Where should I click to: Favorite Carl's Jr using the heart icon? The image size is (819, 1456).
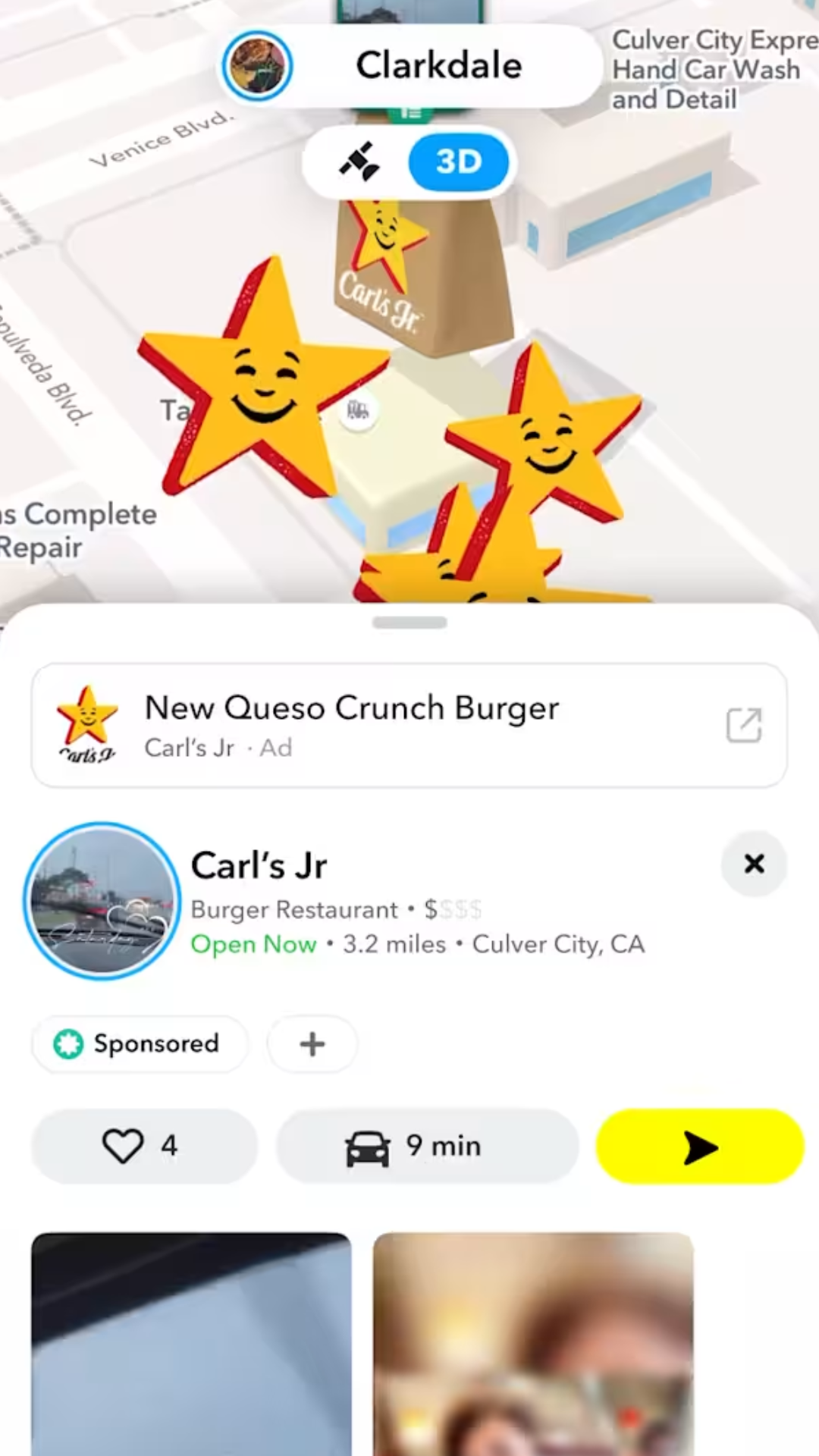pyautogui.click(x=123, y=1145)
